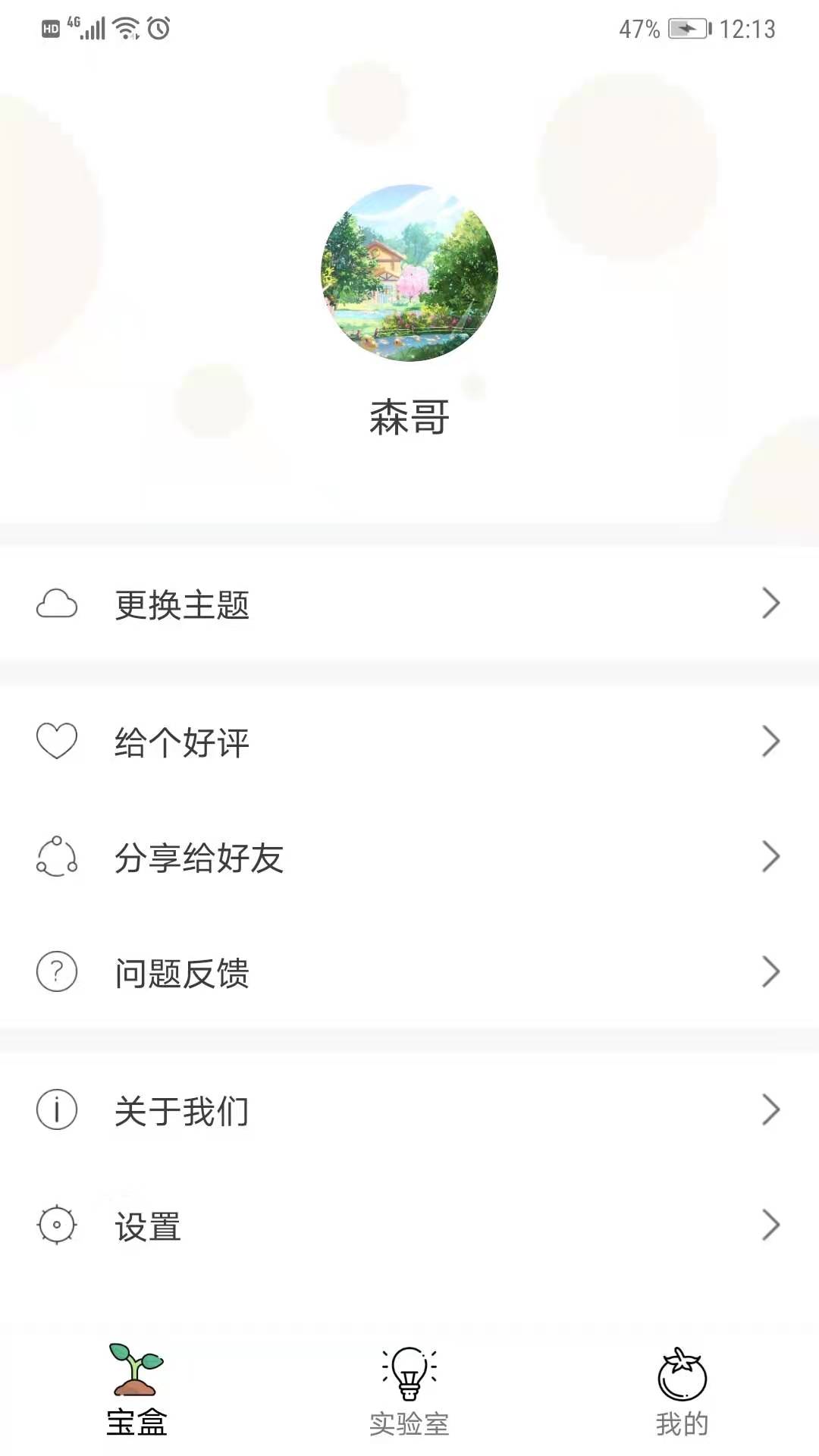Expand 关于我们 with the chevron arrow
This screenshot has width=819, height=1456.
pyautogui.click(x=771, y=1111)
